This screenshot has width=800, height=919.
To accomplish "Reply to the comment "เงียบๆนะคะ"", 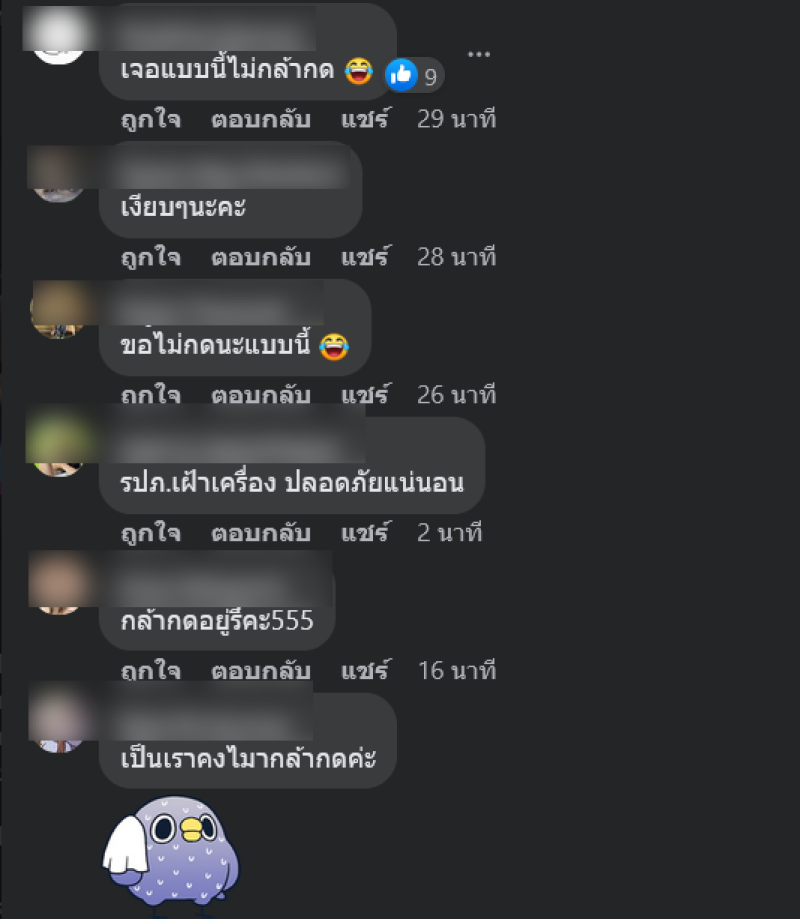I will (261, 257).
